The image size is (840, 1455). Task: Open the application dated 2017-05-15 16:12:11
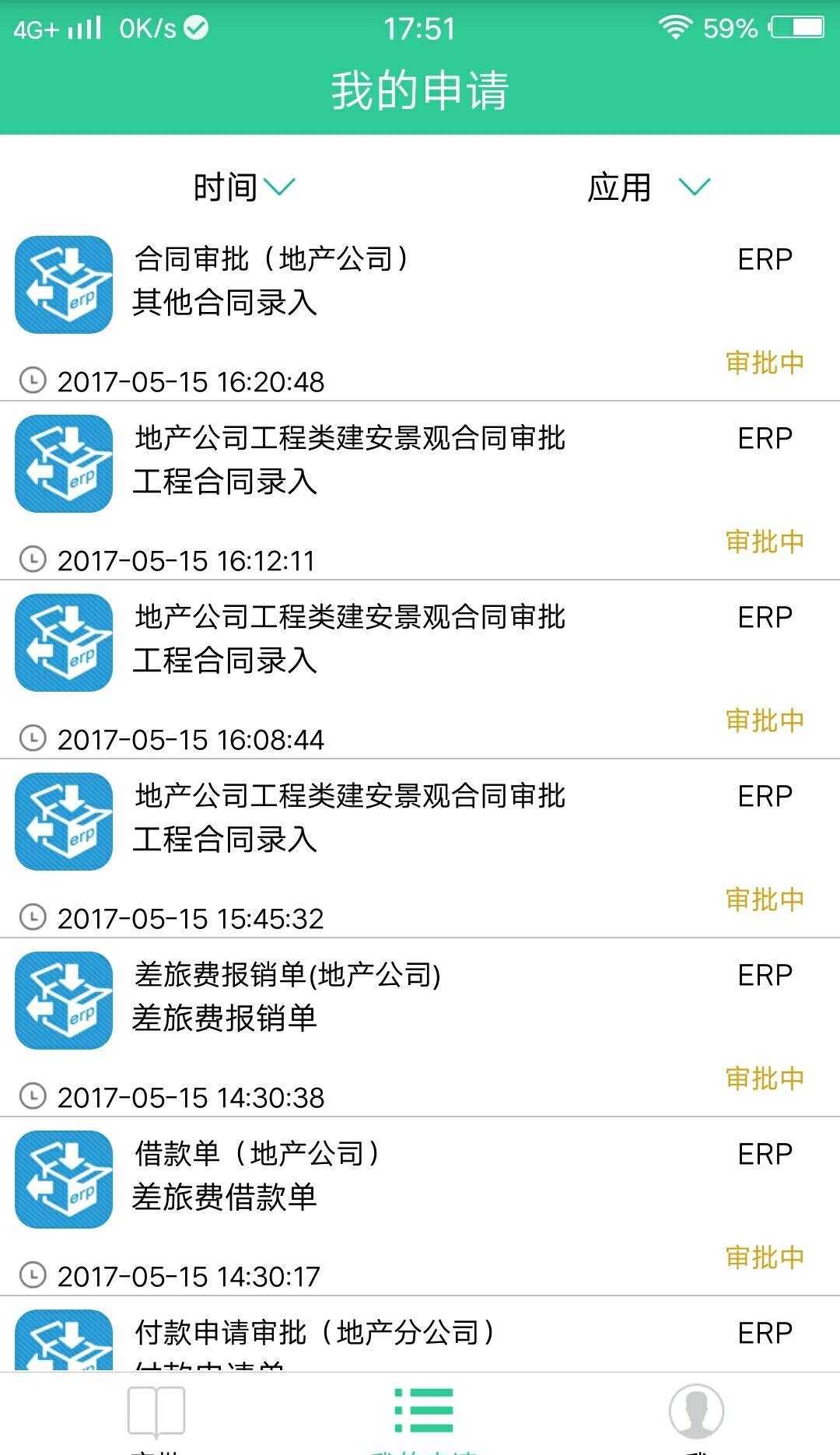420,491
